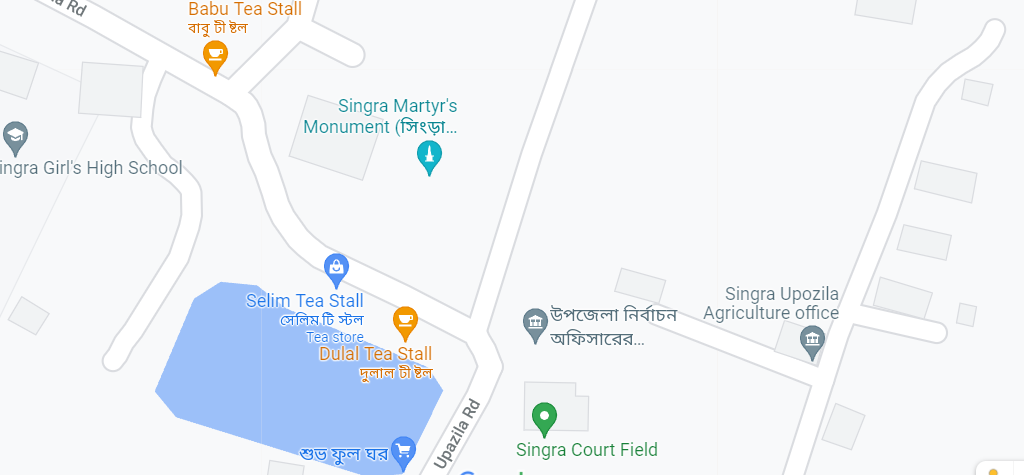The width and height of the screenshot is (1024, 475).
Task: Open the Babu Tea Stall map pin
Action: [x=215, y=54]
